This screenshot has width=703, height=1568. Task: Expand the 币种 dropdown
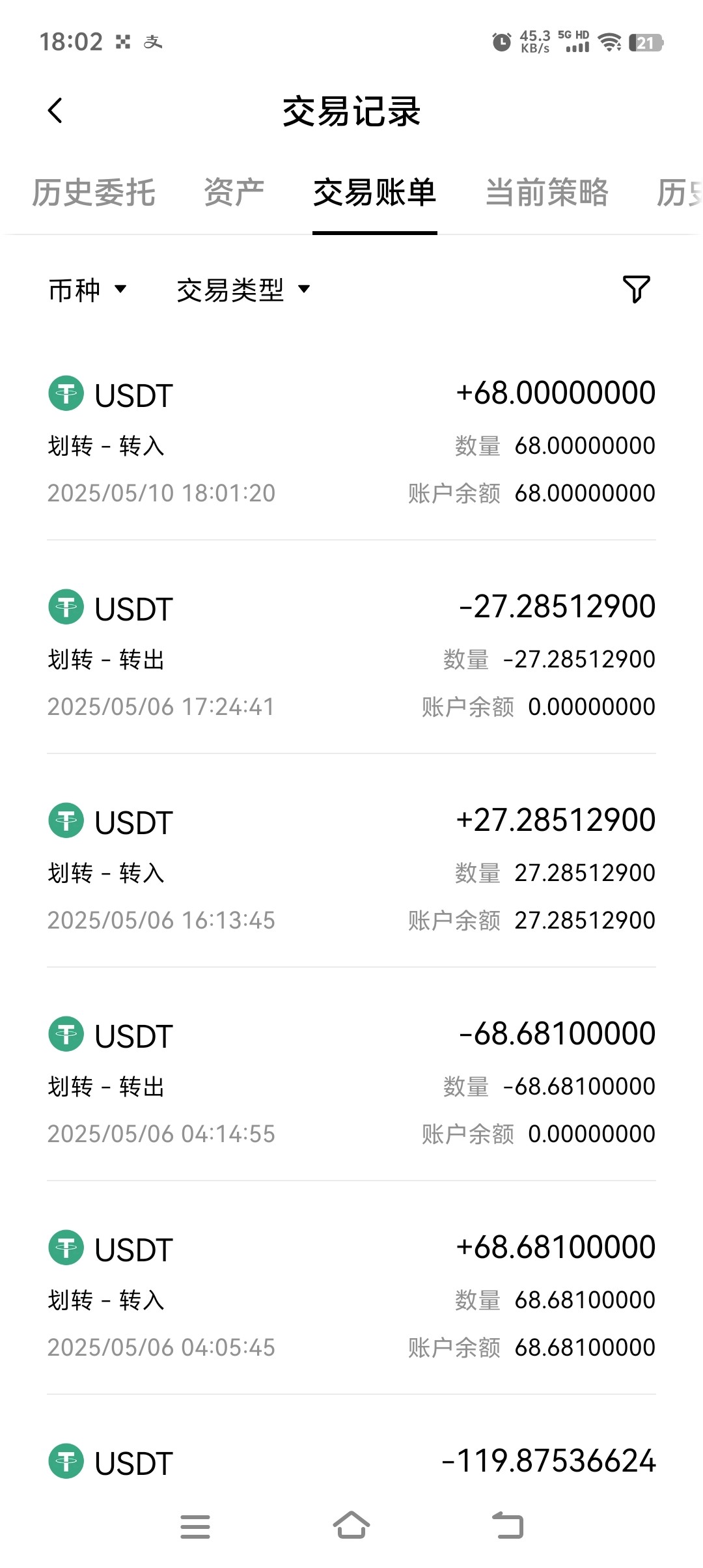[x=87, y=290]
